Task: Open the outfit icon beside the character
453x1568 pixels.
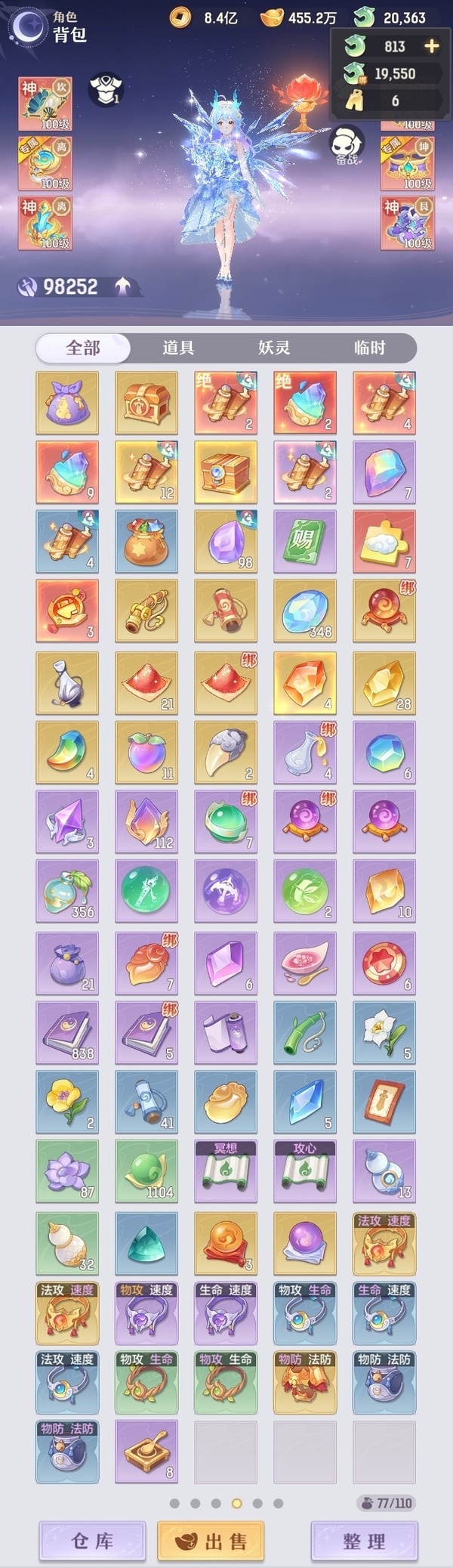Action: pos(106,89)
